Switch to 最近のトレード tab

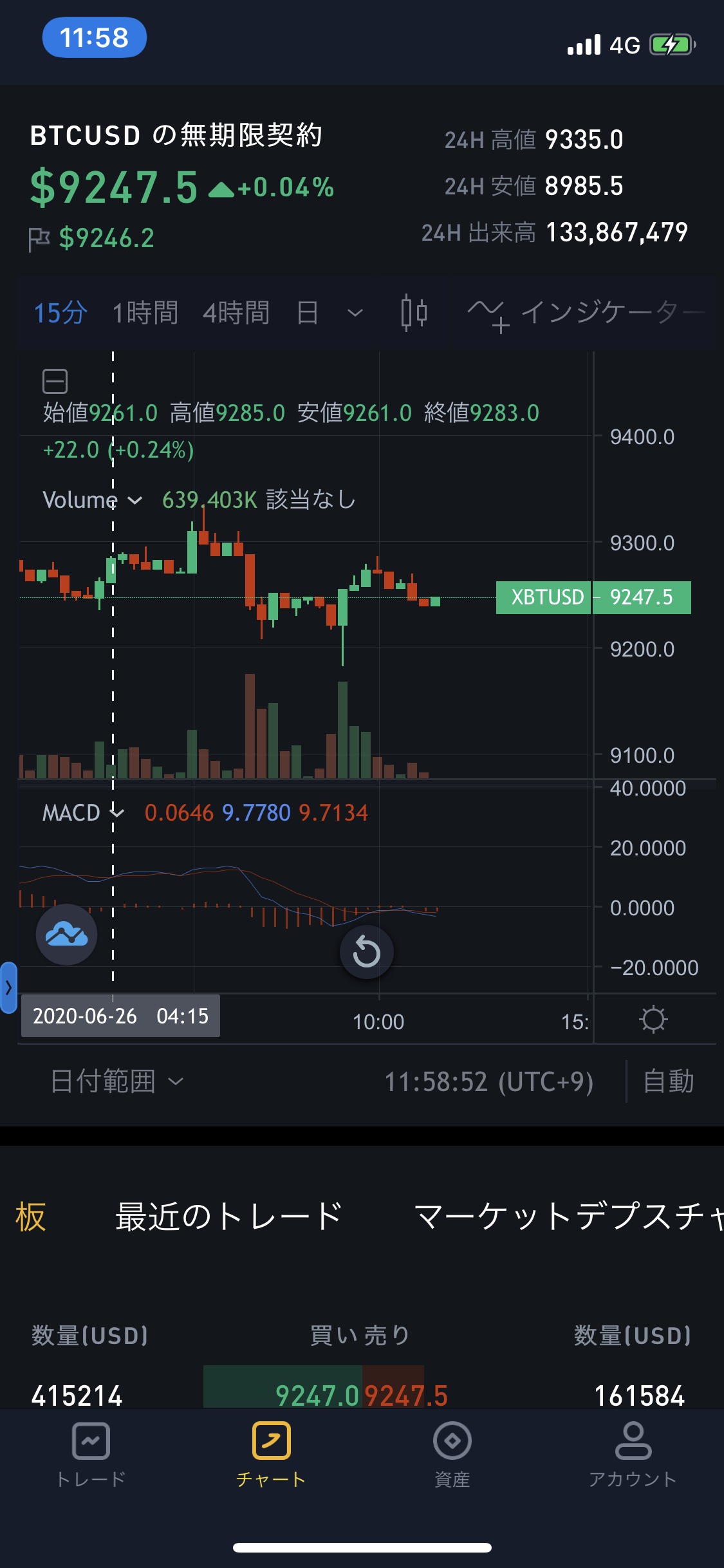click(x=229, y=1217)
